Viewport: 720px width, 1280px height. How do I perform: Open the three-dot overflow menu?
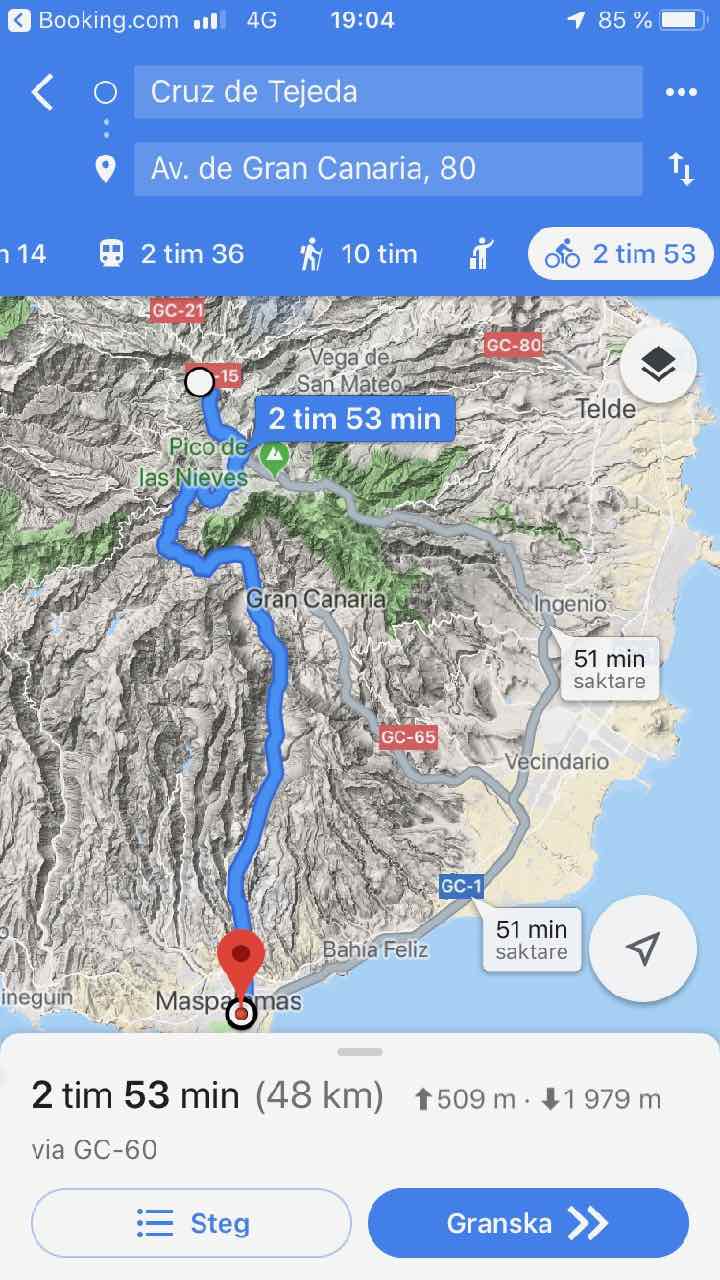tap(681, 92)
